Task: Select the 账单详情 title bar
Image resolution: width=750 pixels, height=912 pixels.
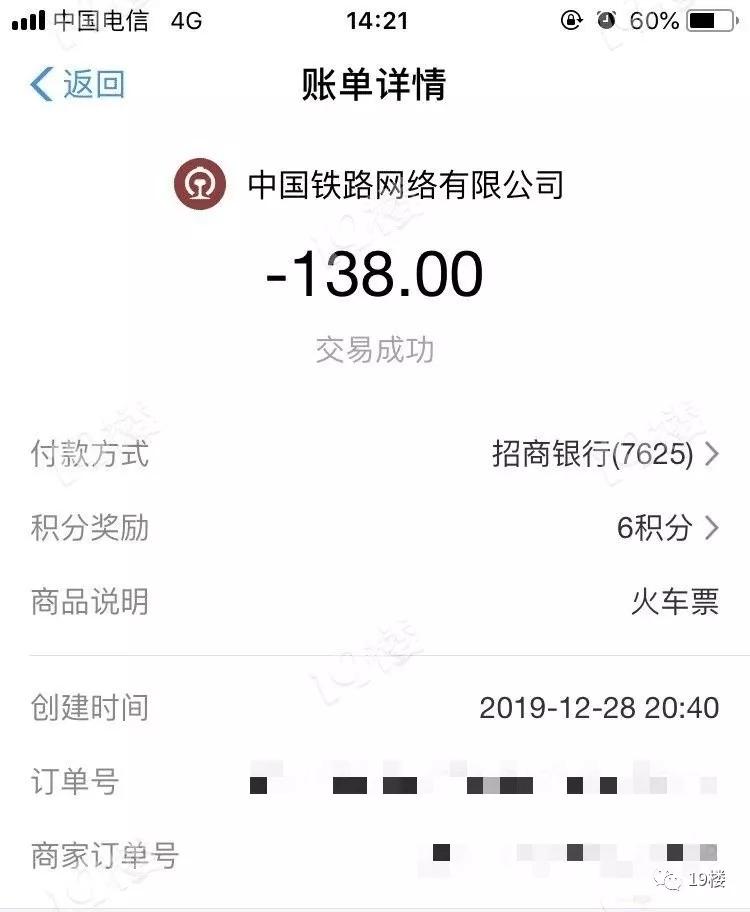Action: click(375, 84)
